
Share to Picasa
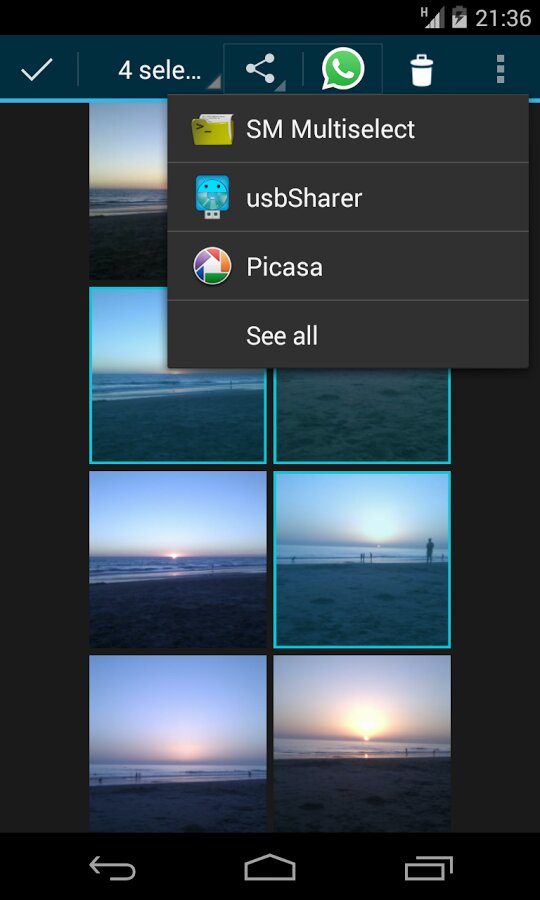pos(348,267)
